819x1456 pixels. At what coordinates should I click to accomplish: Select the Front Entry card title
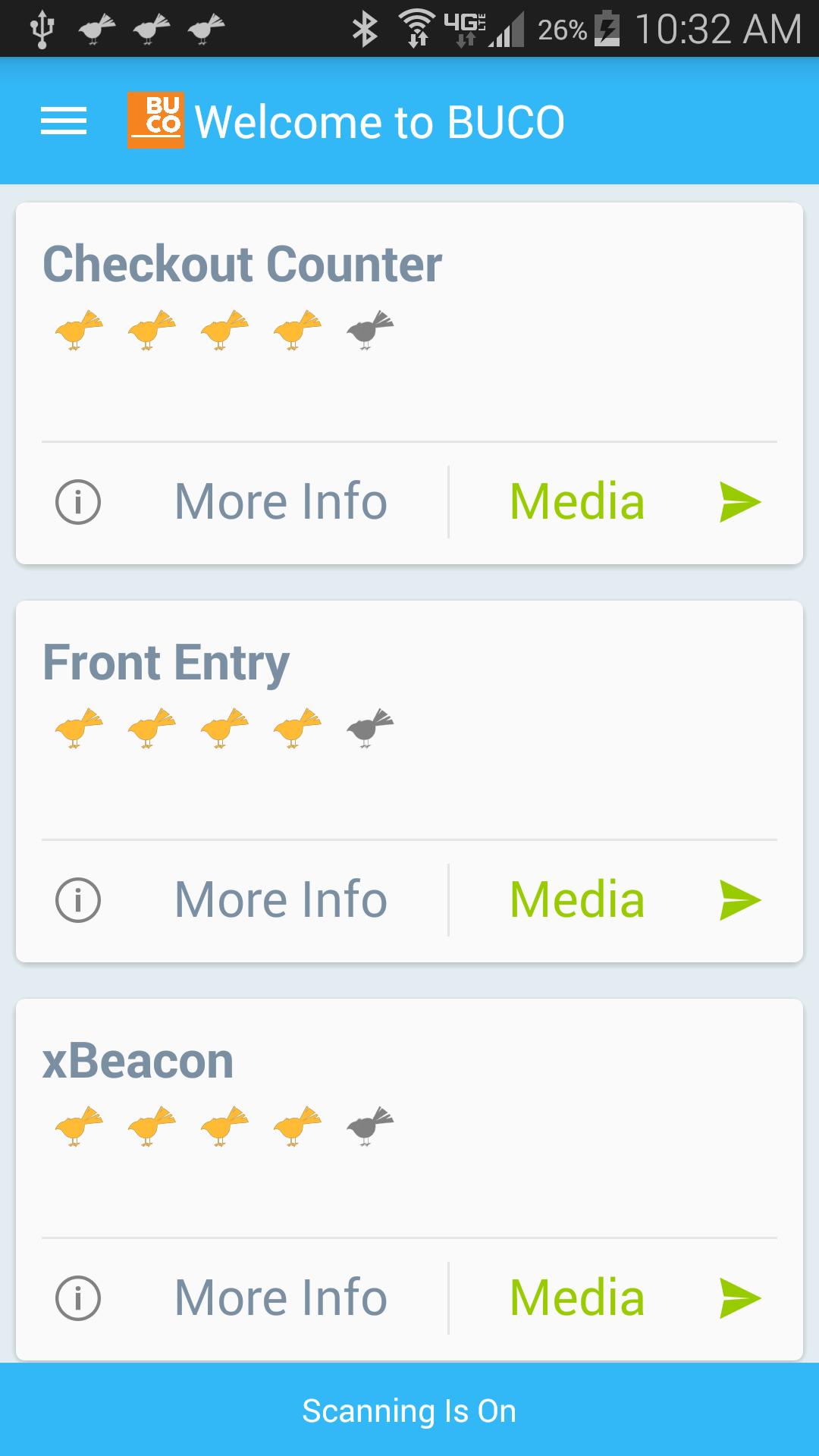166,663
